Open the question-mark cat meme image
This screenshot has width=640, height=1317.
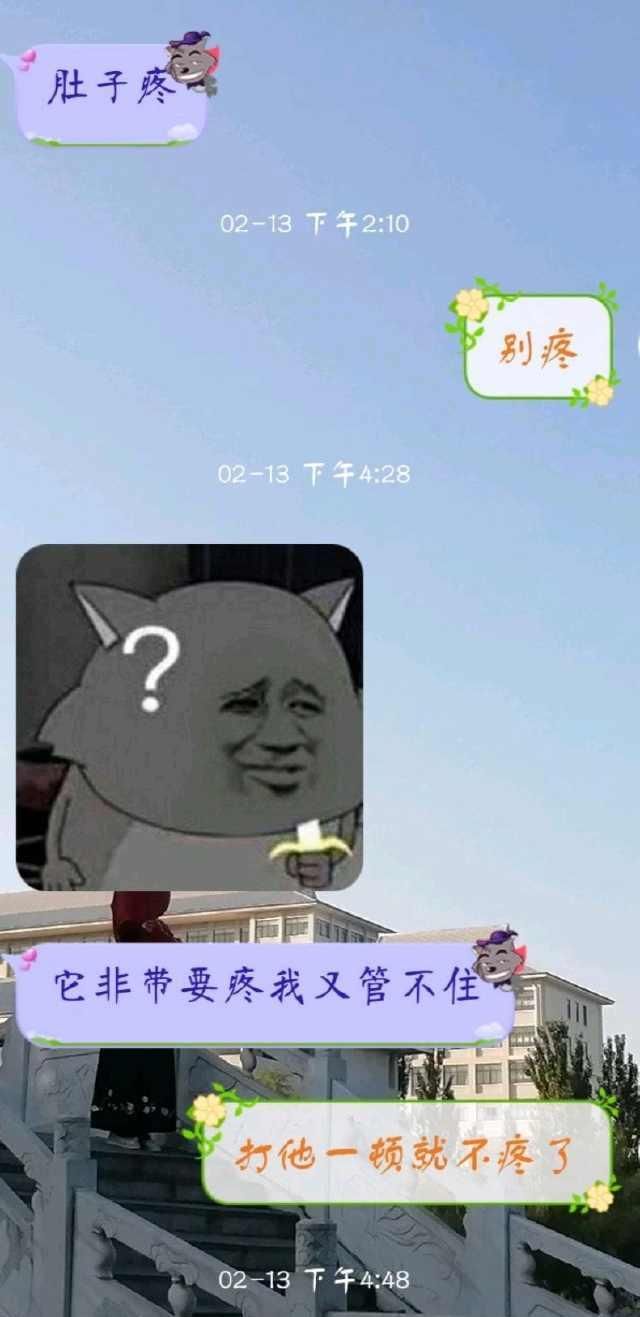coord(189,716)
